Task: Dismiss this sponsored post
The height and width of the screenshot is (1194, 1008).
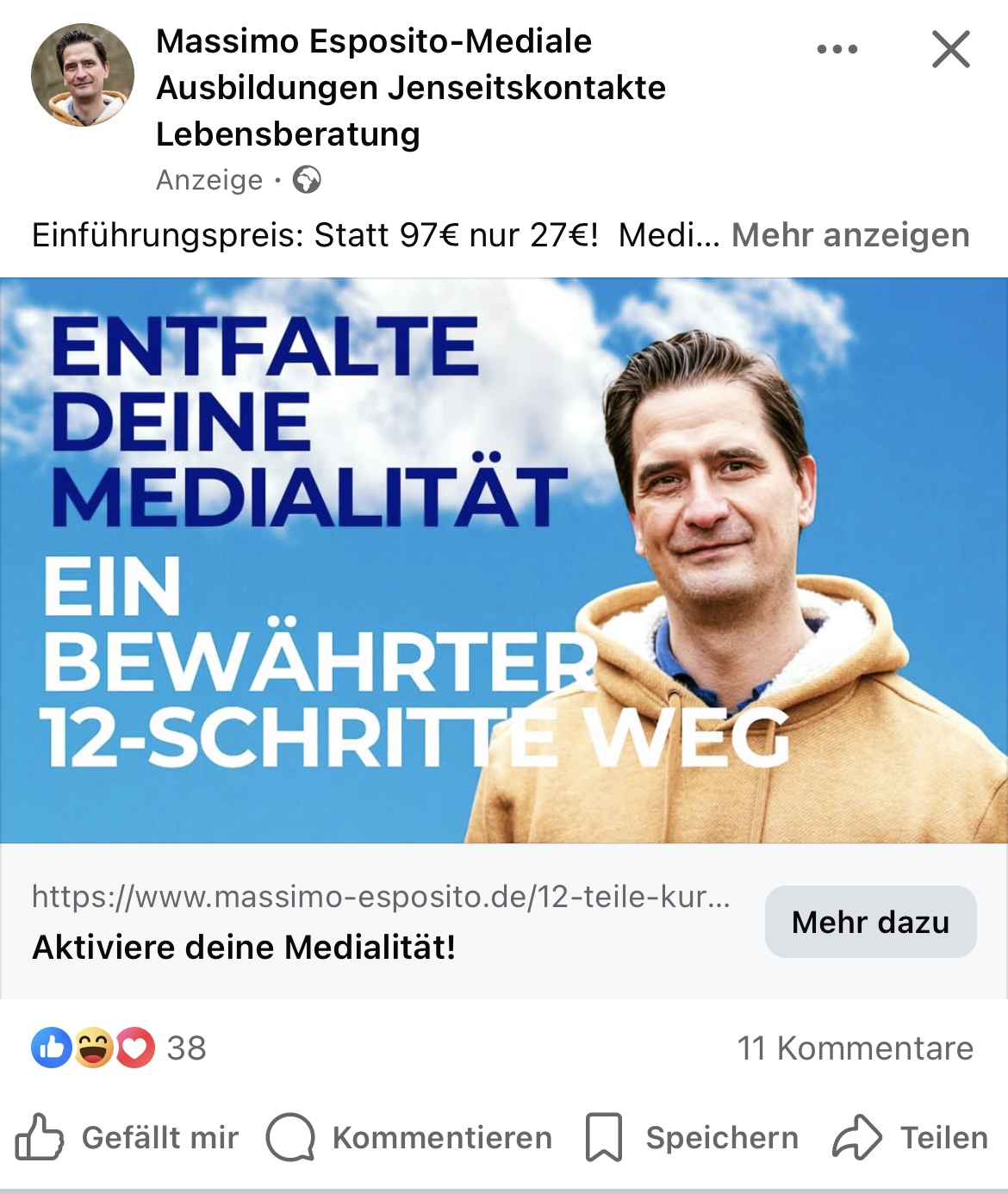Action: click(951, 49)
